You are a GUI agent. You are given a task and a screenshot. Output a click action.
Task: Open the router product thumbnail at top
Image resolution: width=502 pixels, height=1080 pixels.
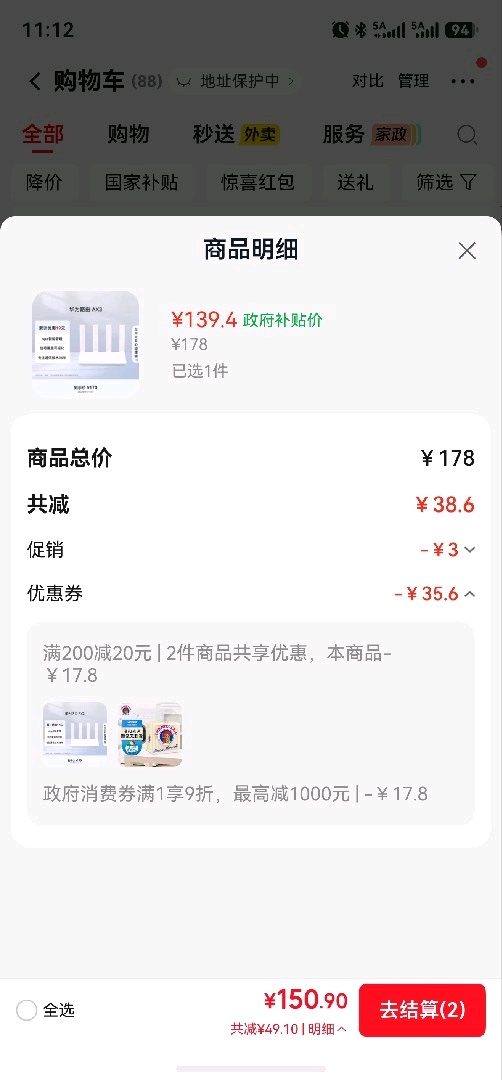[x=85, y=344]
